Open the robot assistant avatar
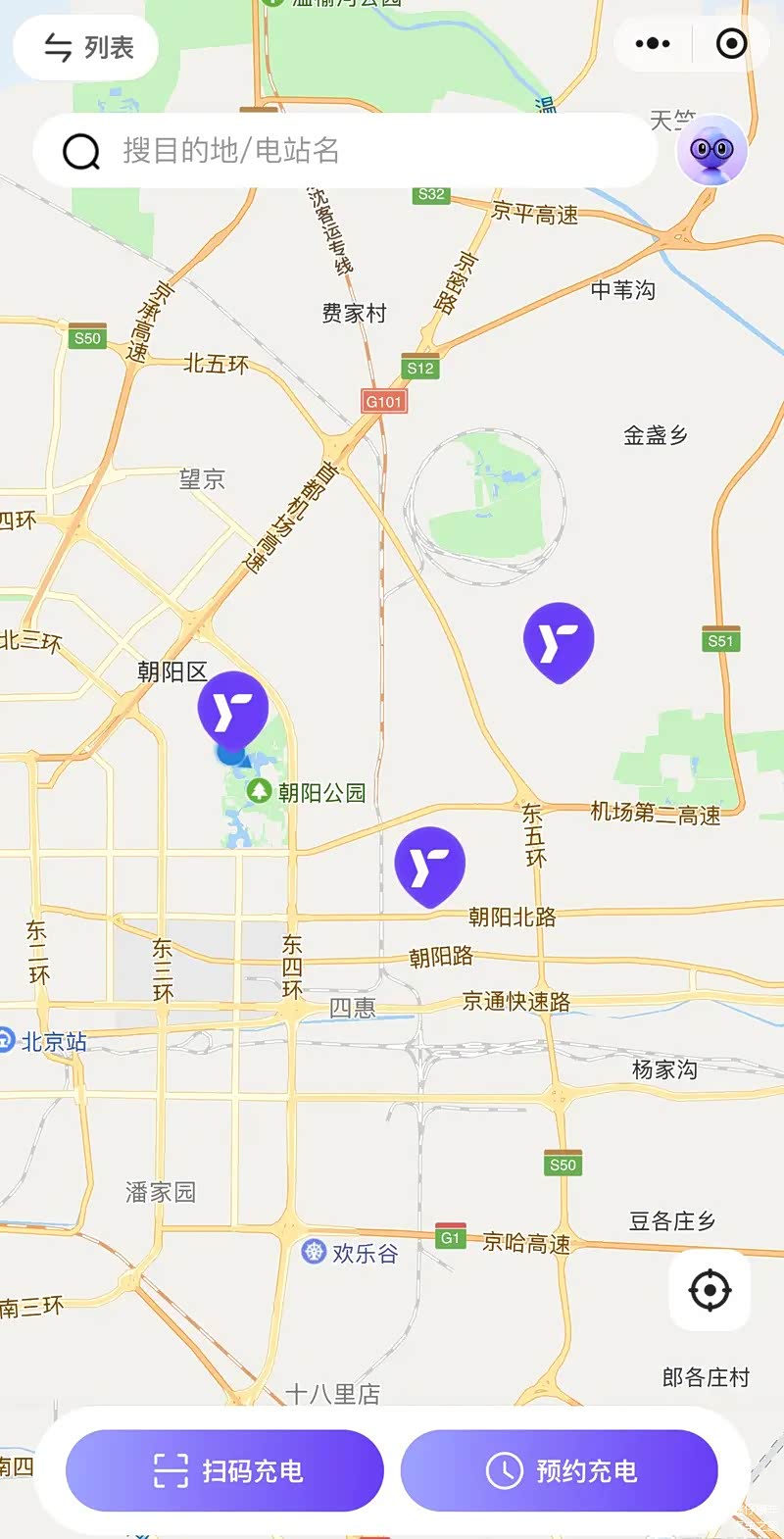Image resolution: width=784 pixels, height=1539 pixels. tap(712, 150)
